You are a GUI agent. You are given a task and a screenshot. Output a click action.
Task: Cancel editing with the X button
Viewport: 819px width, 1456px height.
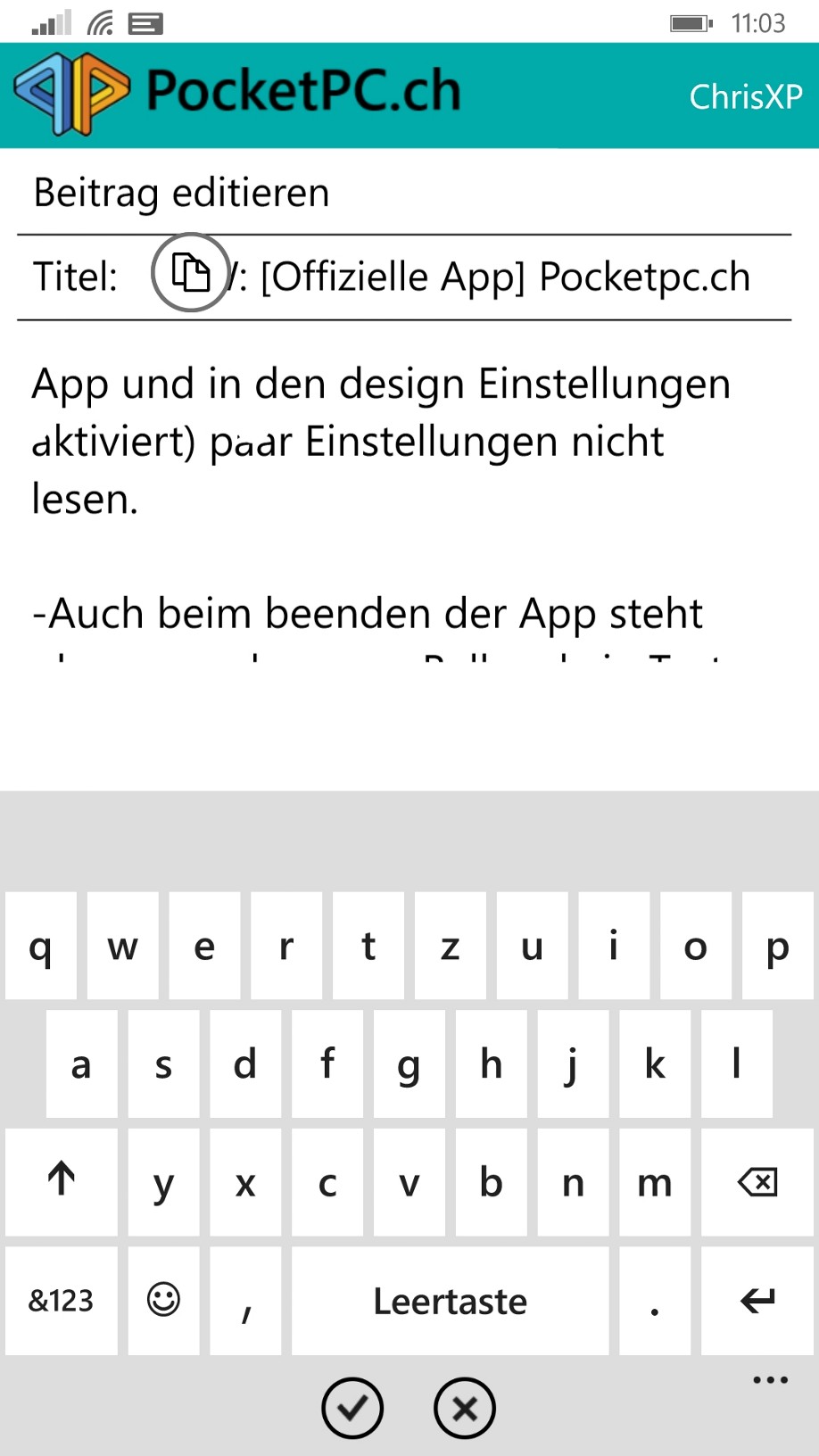[x=464, y=1408]
